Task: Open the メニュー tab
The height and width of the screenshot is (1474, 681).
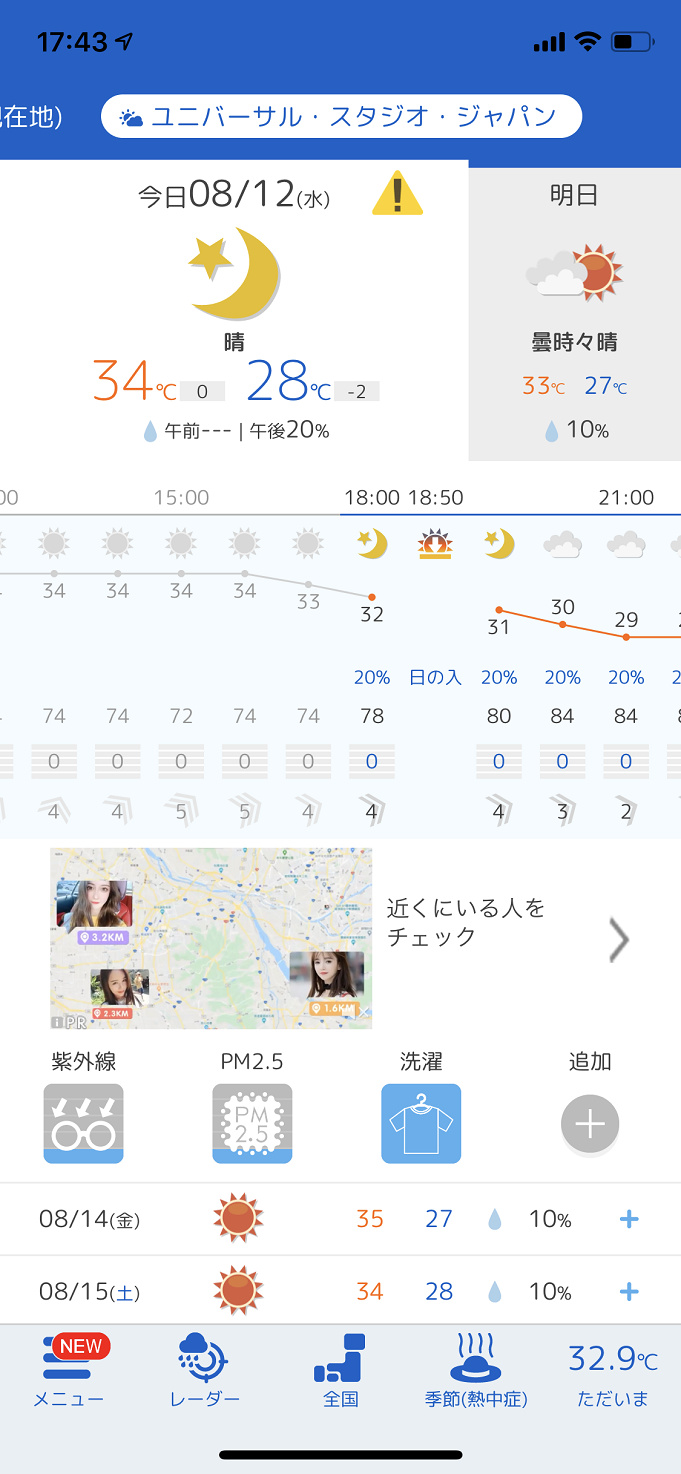Action: 68,1372
